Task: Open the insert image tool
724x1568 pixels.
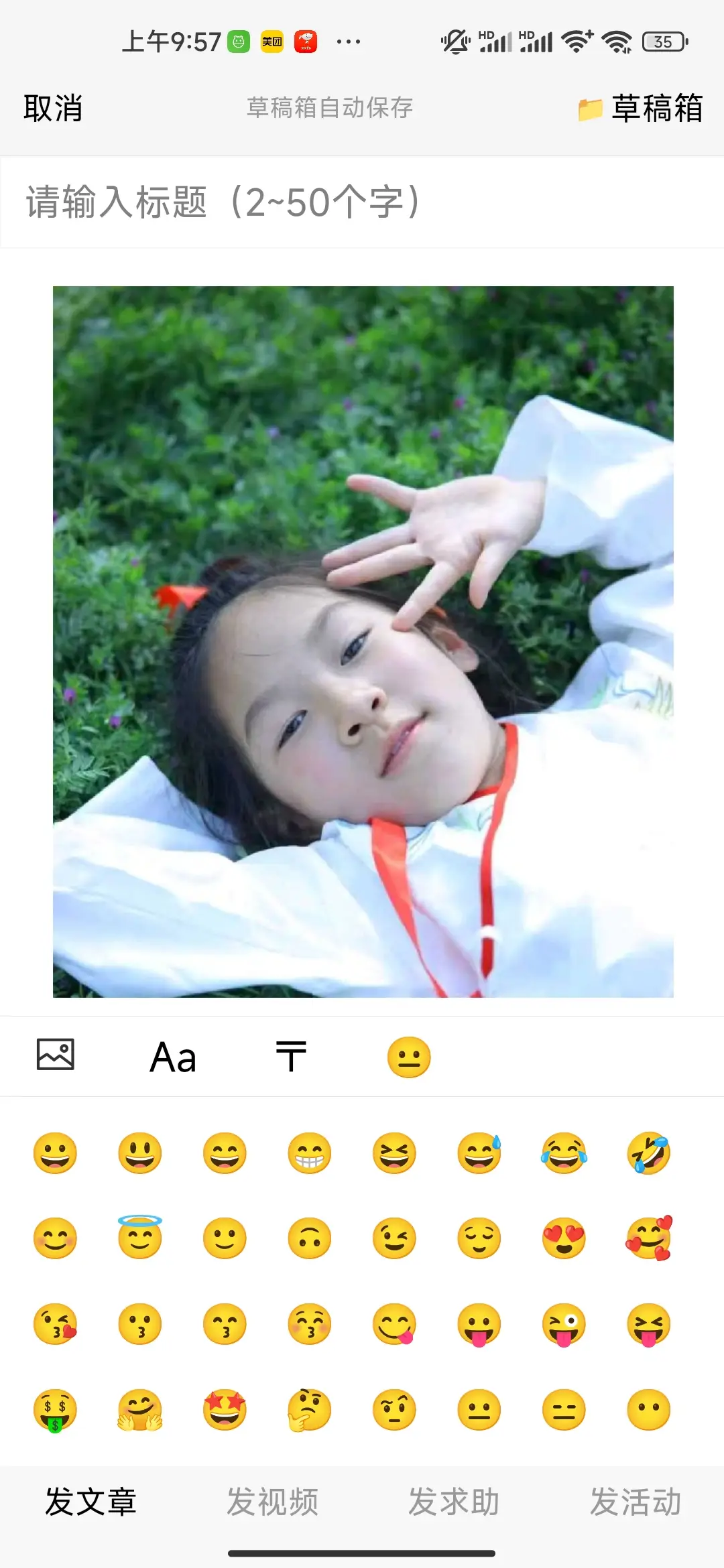Action: [x=56, y=1055]
